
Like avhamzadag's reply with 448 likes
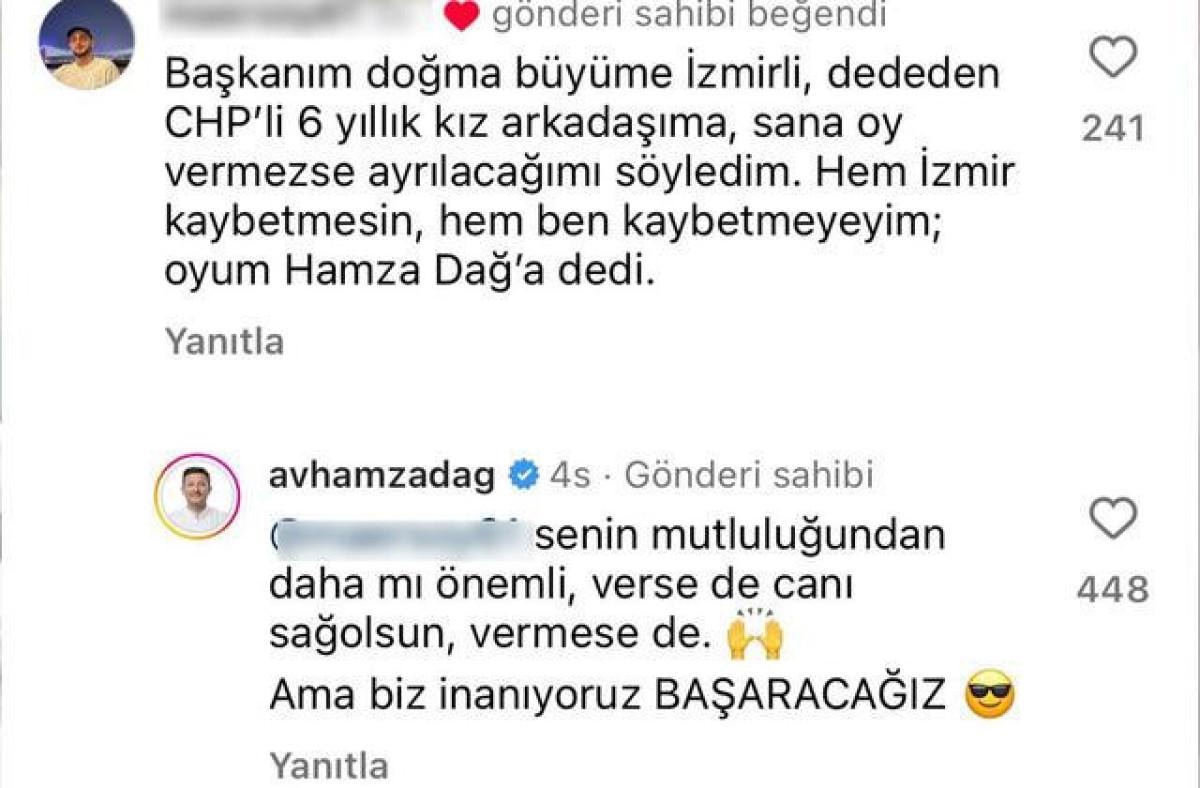pos(1112,520)
